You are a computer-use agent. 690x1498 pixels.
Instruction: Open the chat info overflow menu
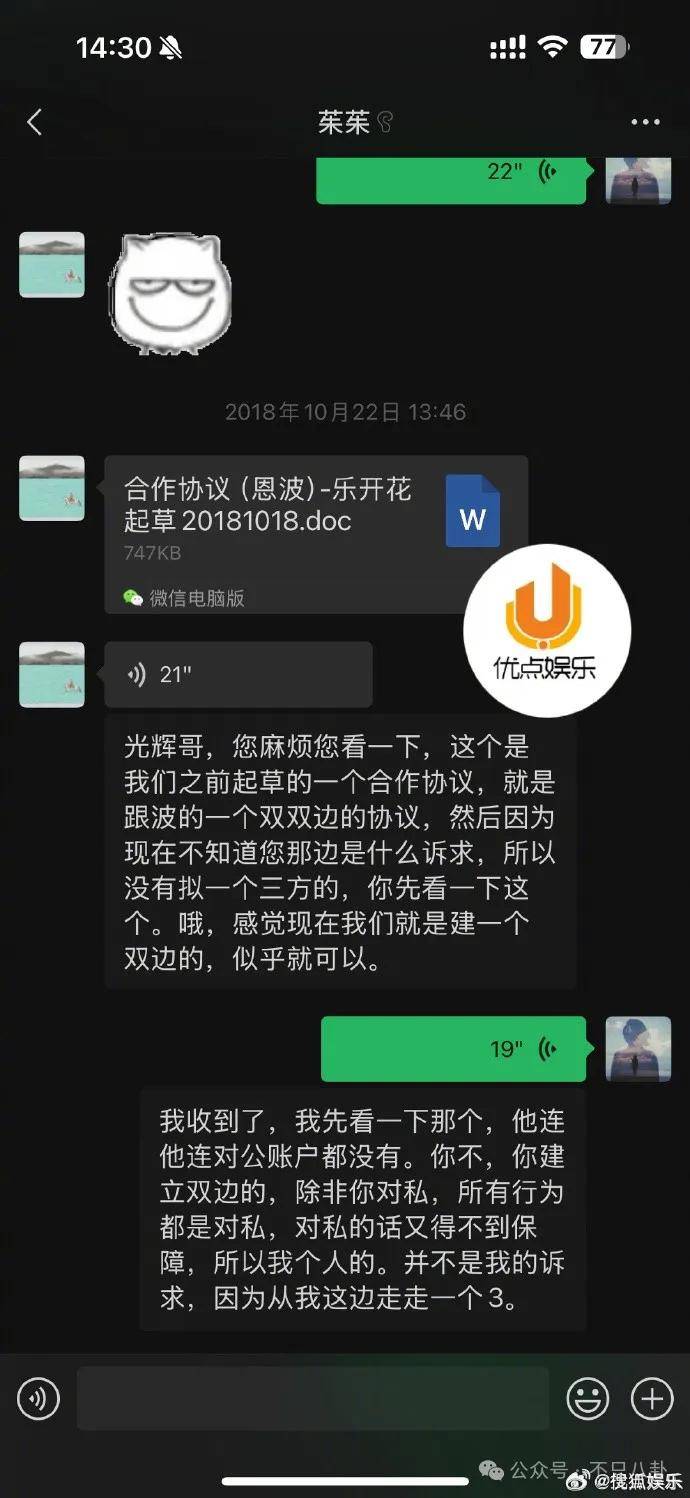645,122
